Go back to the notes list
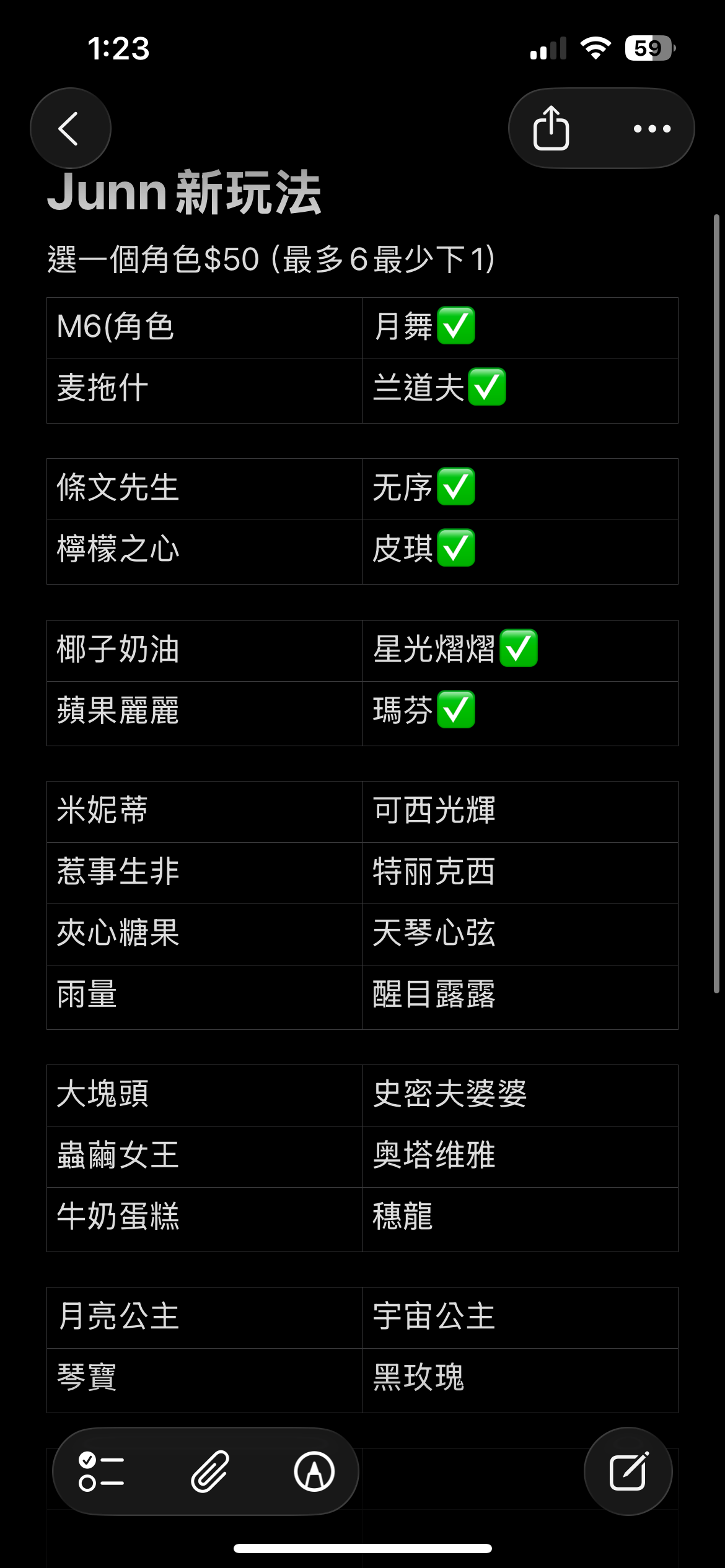This screenshot has width=725, height=1568. click(70, 128)
